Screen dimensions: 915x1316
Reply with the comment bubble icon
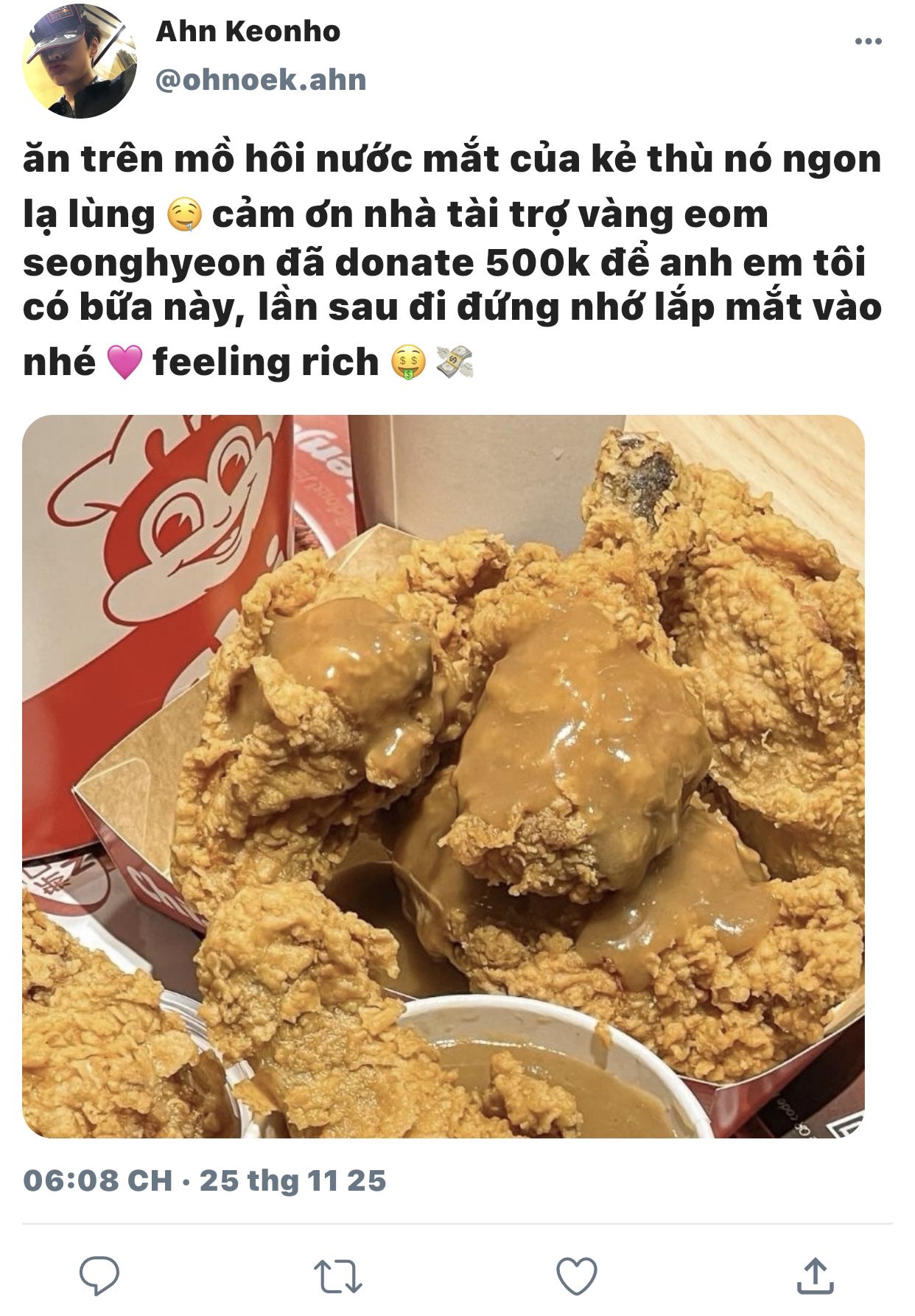click(99, 1275)
